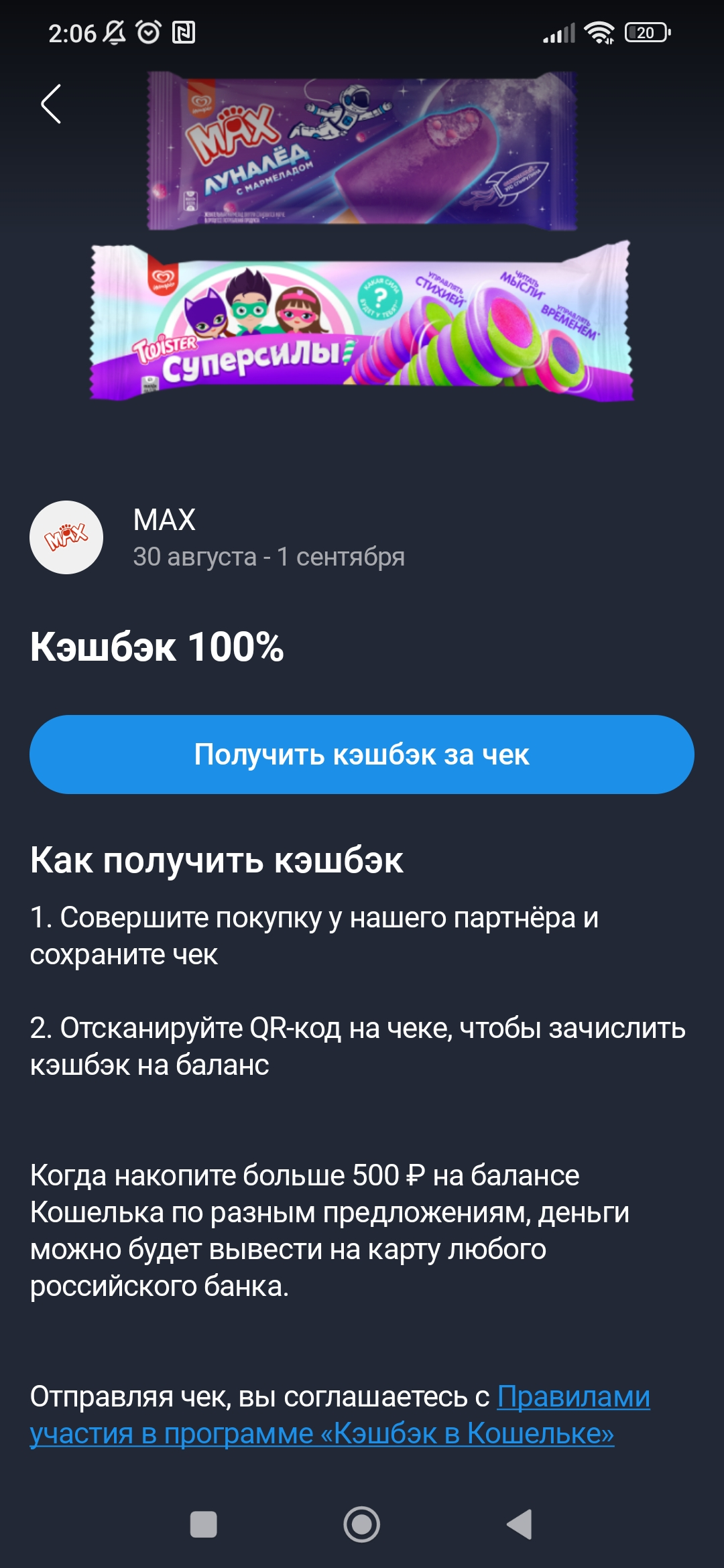Tap the system home button

click(362, 1524)
